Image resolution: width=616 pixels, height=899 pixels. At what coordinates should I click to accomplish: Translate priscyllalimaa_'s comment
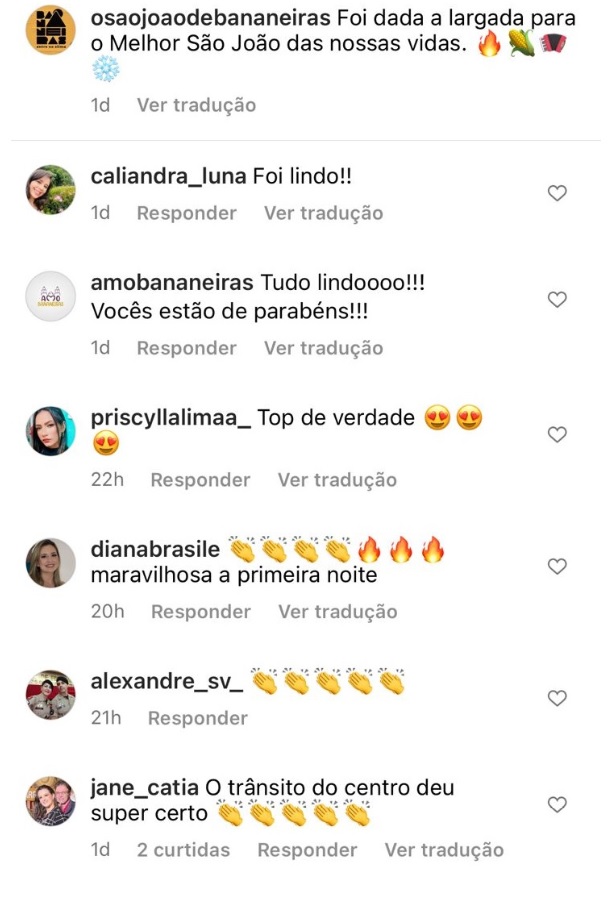[x=337, y=480]
